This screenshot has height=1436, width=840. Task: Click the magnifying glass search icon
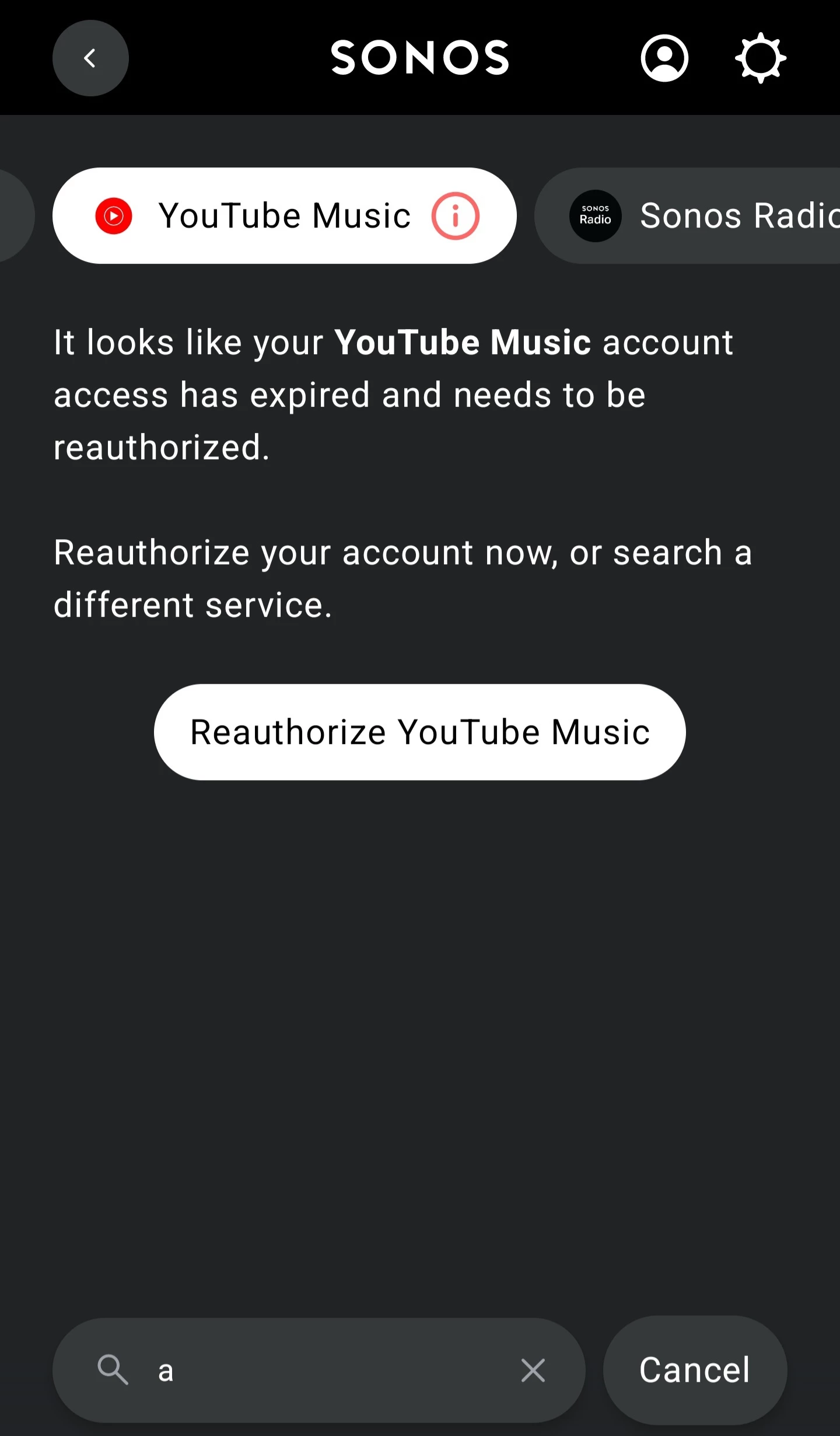(113, 1370)
